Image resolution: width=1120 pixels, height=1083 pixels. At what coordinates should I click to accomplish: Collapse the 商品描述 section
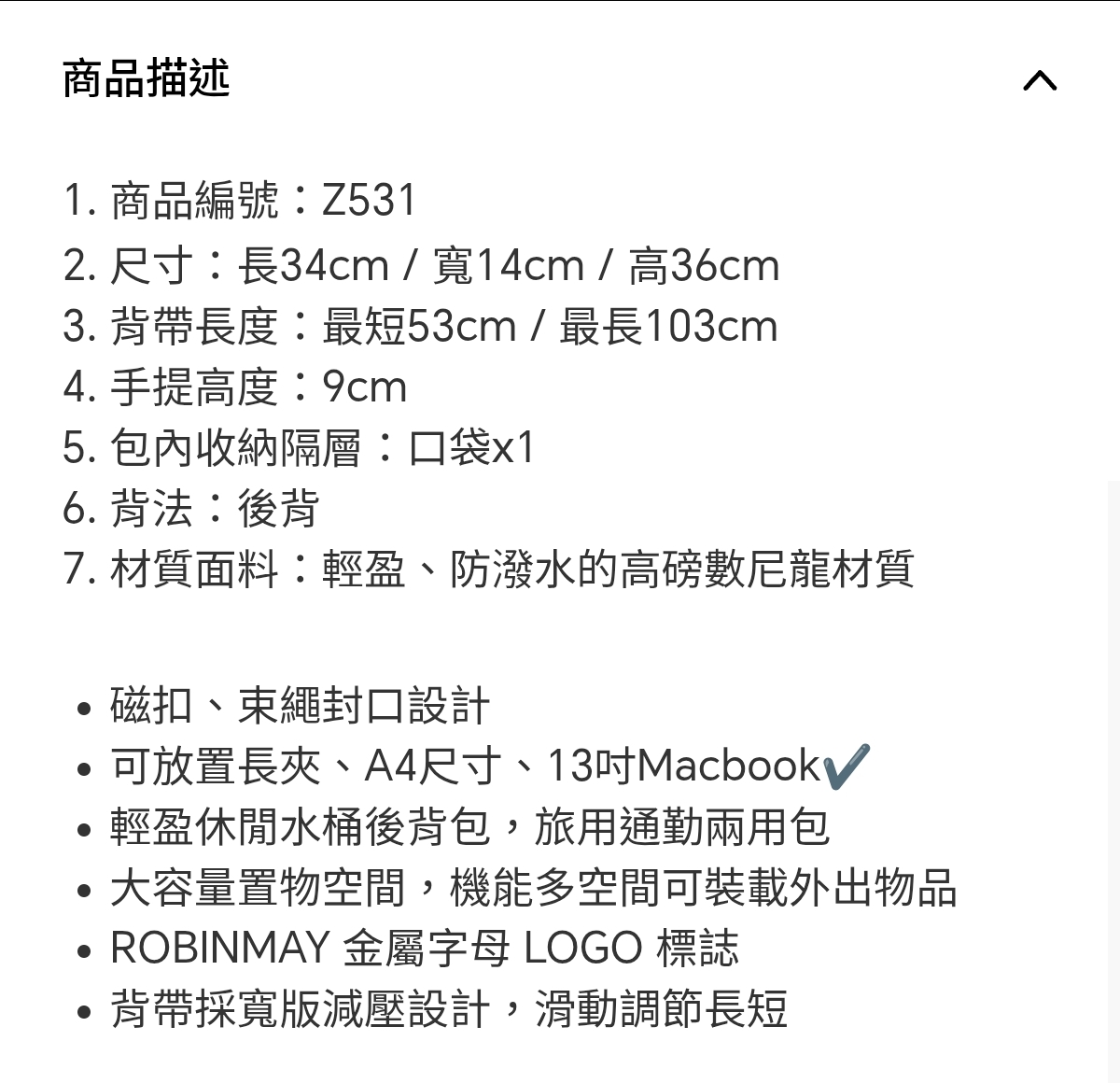click(x=1040, y=80)
